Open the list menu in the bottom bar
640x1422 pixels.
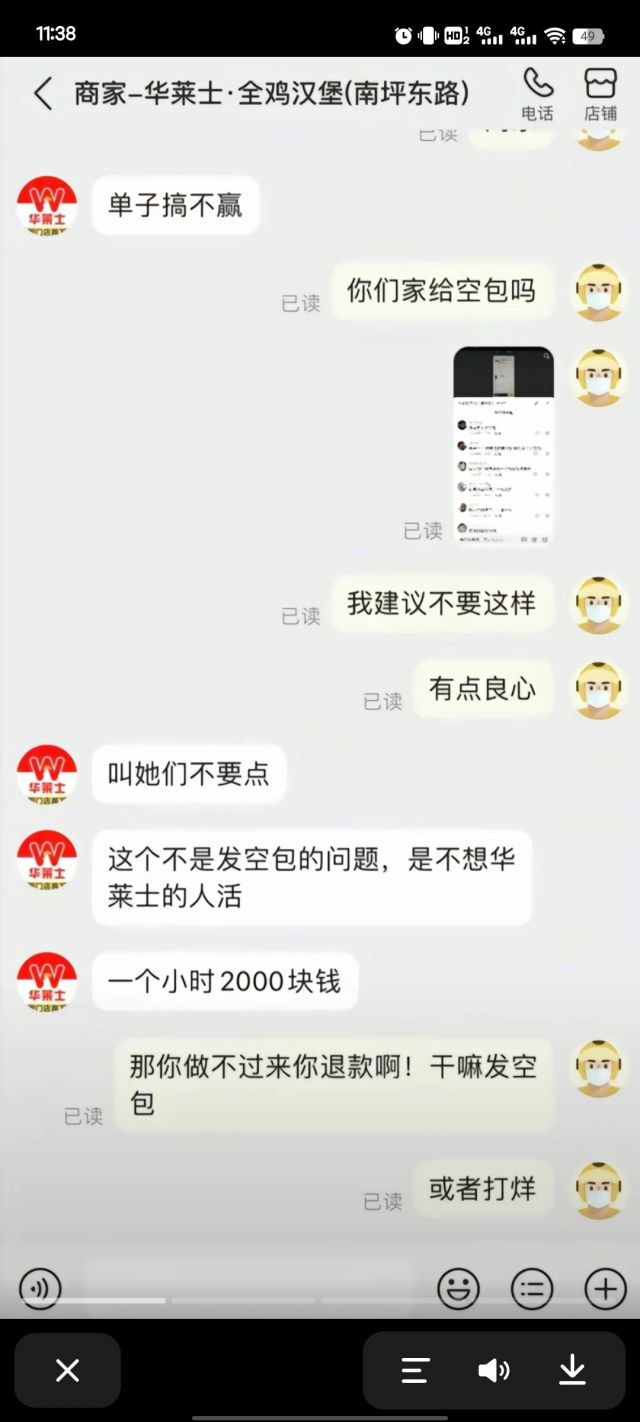(415, 1370)
